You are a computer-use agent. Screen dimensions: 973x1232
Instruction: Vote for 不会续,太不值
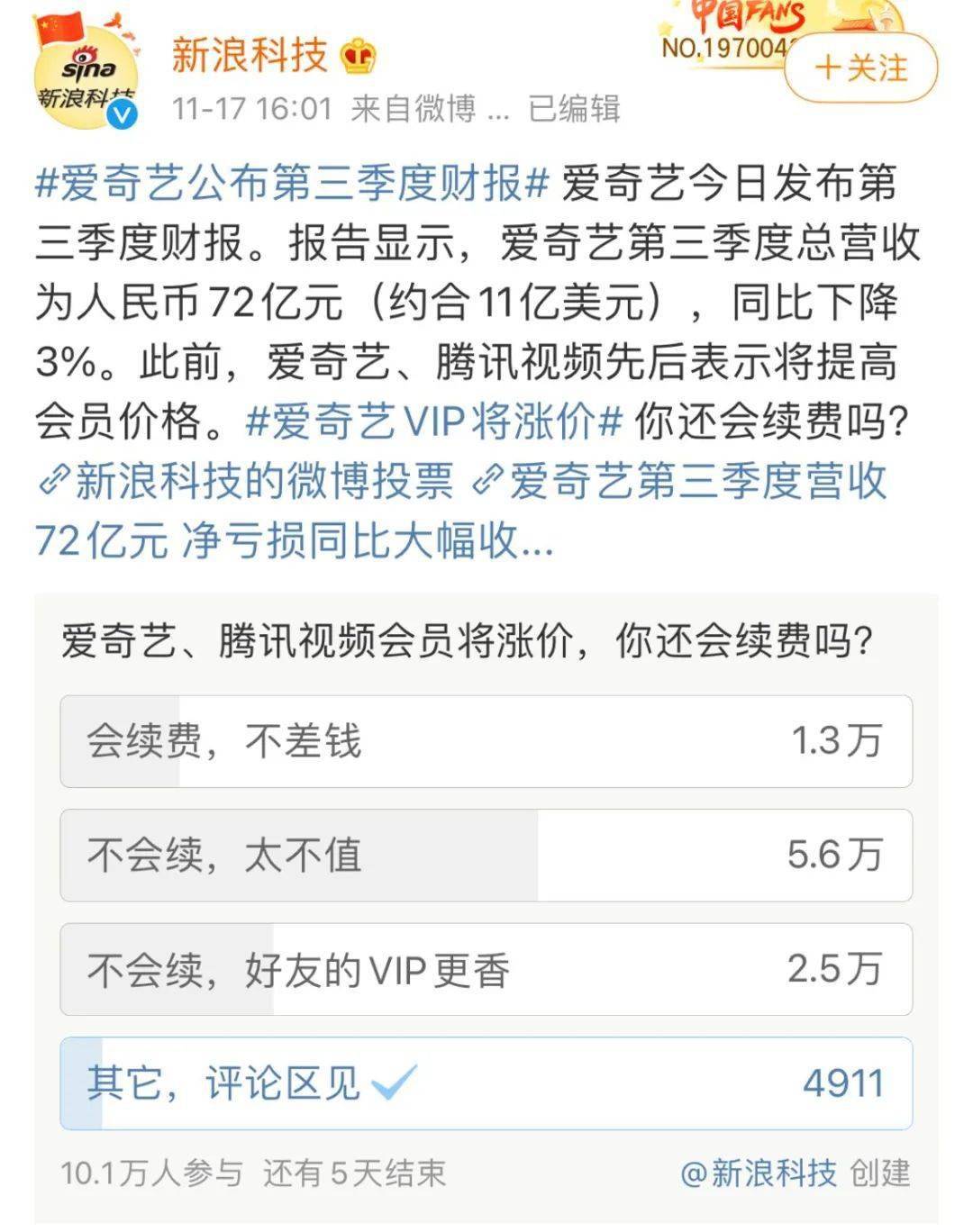pyautogui.click(x=486, y=856)
